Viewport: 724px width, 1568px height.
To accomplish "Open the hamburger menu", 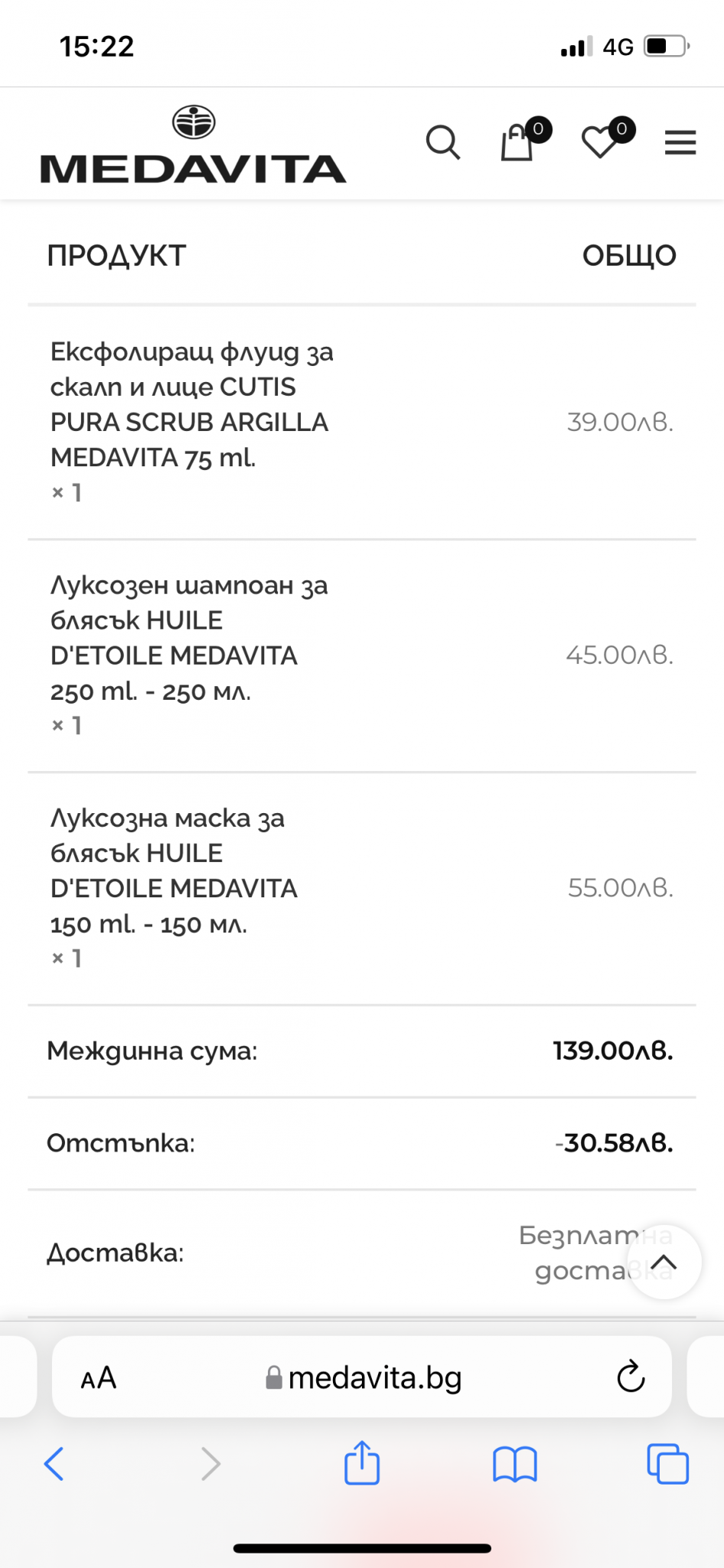I will tap(680, 142).
